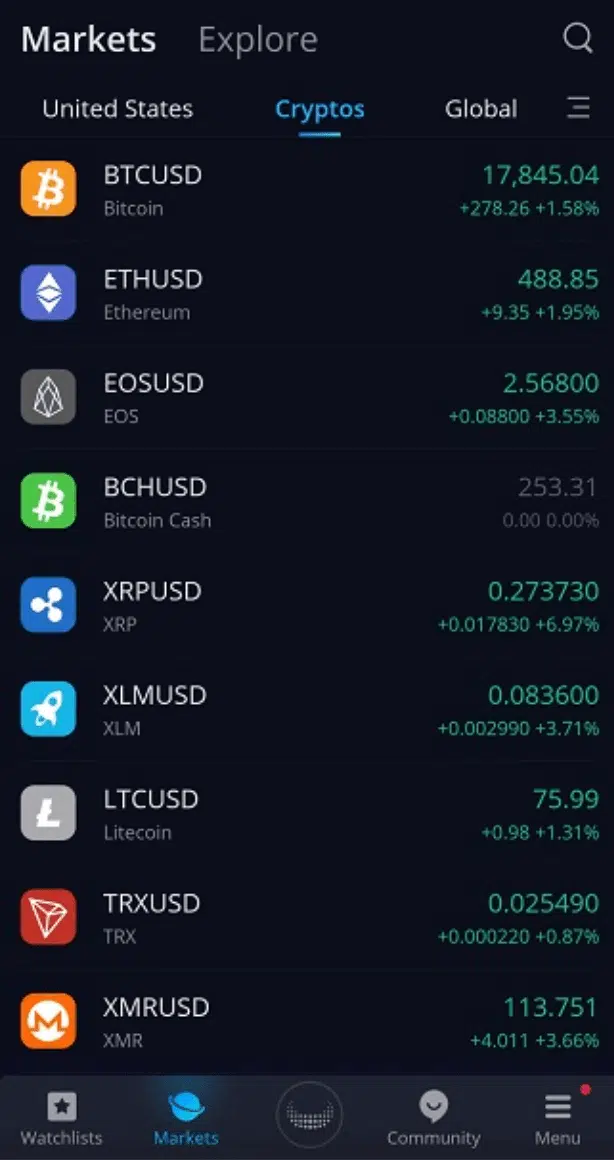
Task: Open BTCUSD Bitcoin quote
Action: pos(307,189)
